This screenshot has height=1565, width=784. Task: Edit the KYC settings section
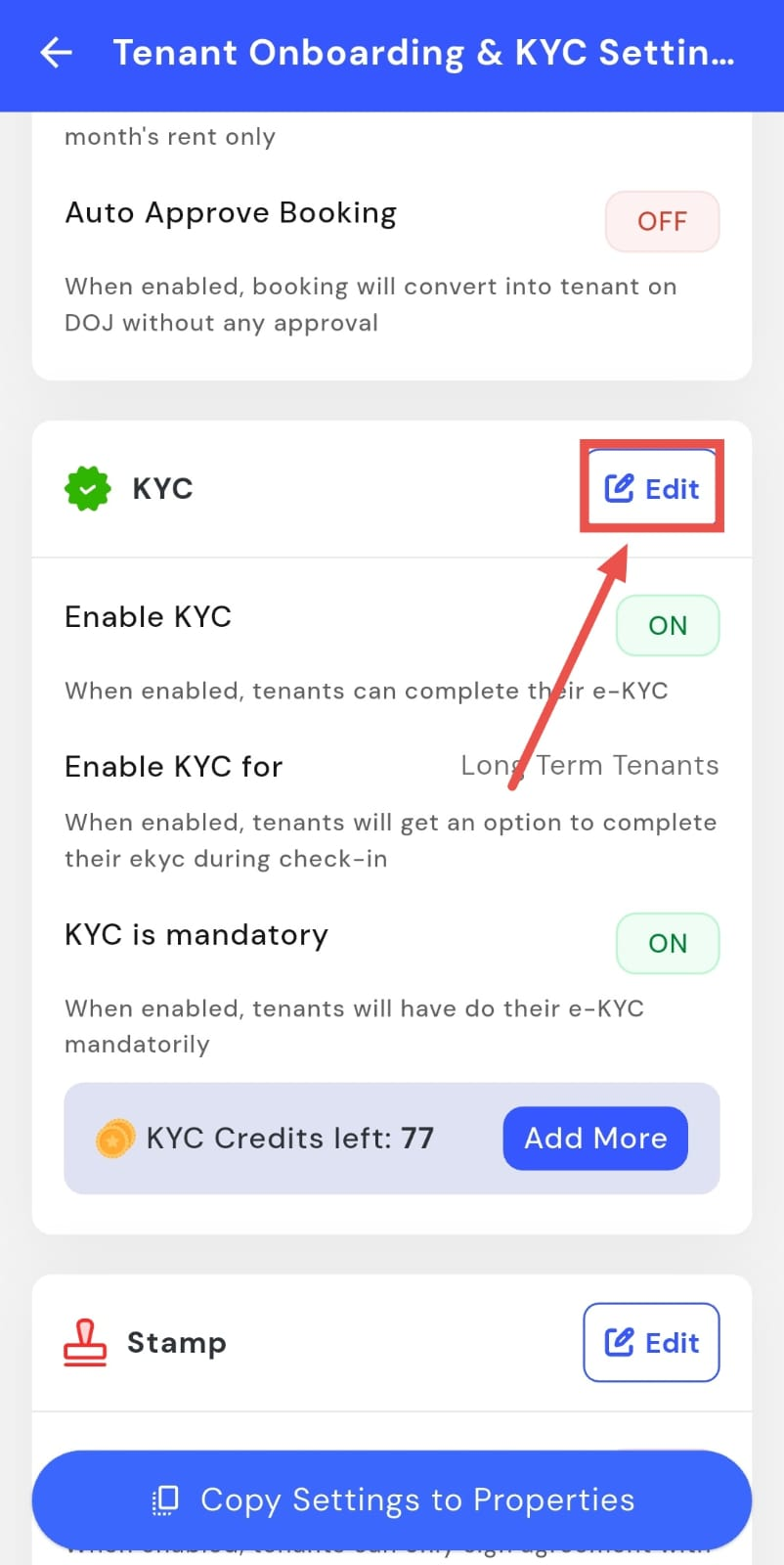652,488
